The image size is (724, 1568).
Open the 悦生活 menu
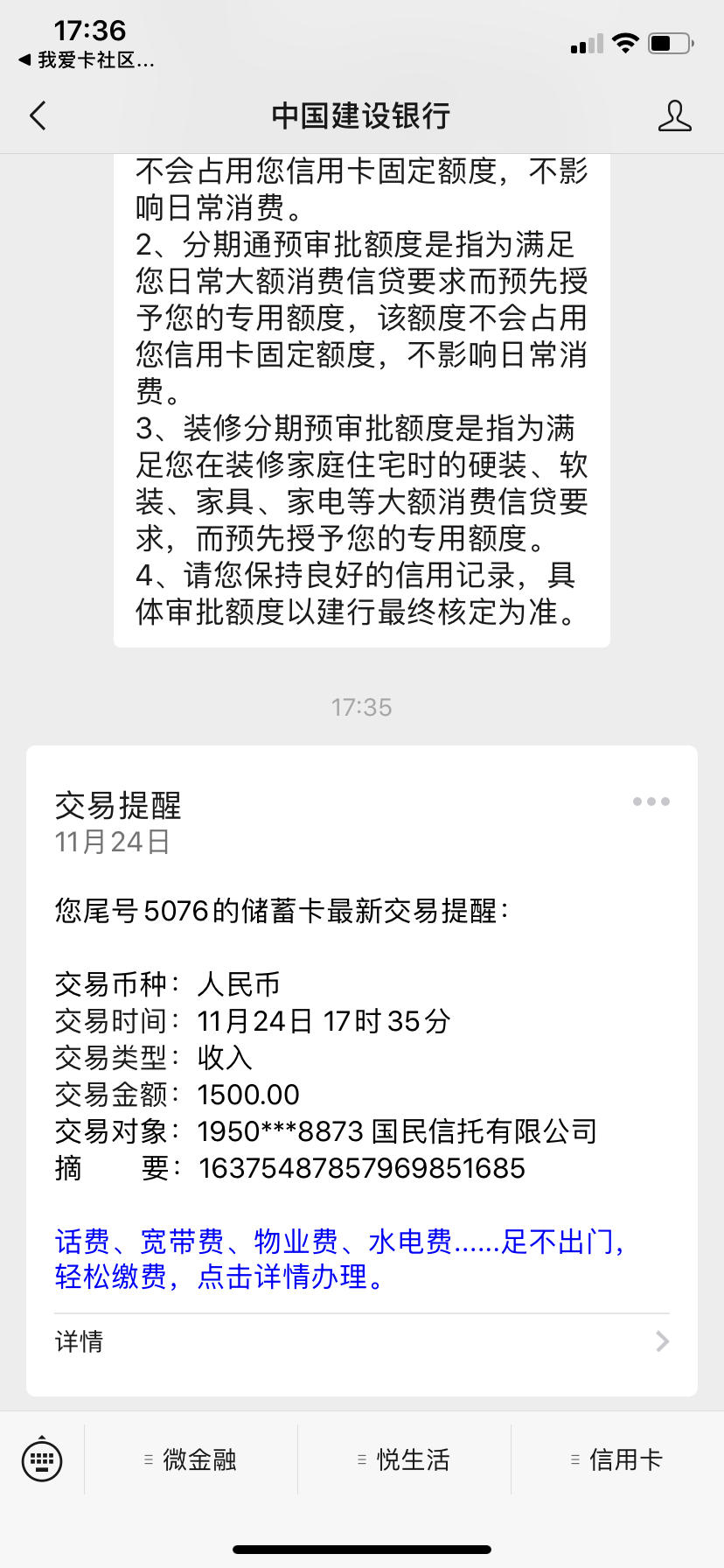pos(404,1459)
